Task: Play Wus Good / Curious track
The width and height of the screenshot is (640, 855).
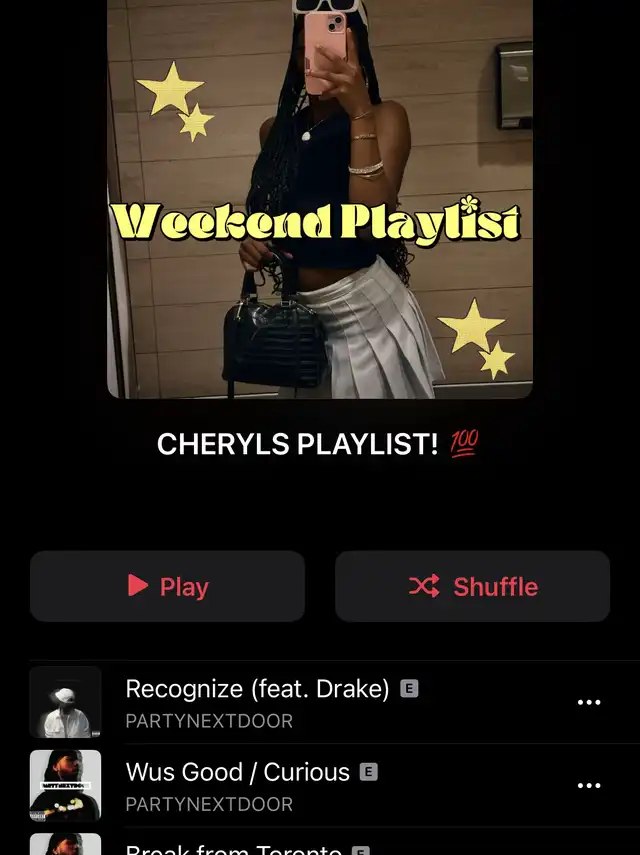Action: point(238,773)
